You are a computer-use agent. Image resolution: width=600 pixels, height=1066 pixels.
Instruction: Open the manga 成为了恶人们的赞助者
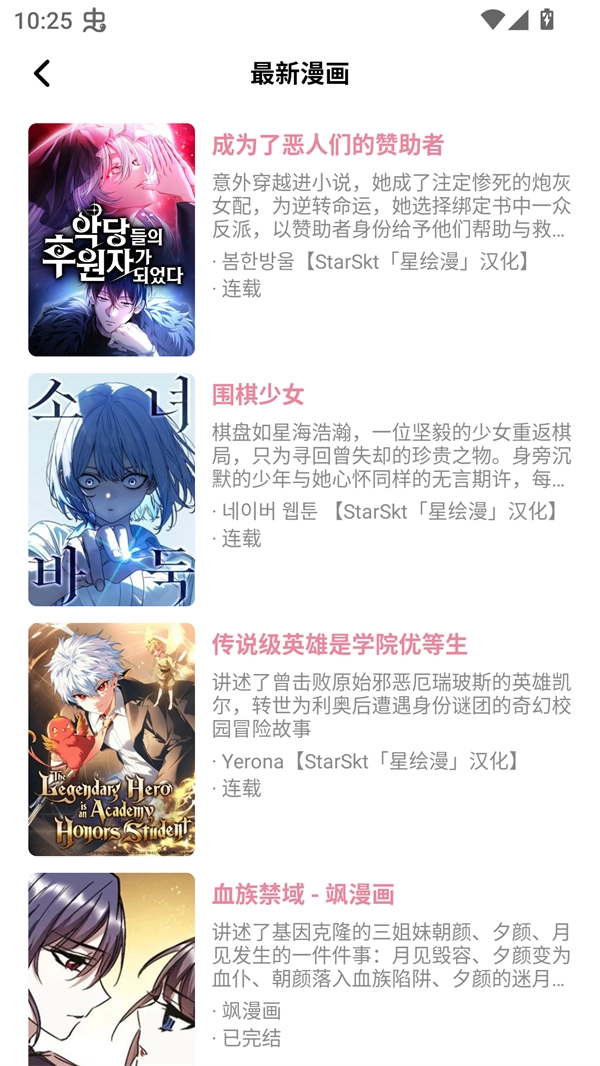click(327, 145)
